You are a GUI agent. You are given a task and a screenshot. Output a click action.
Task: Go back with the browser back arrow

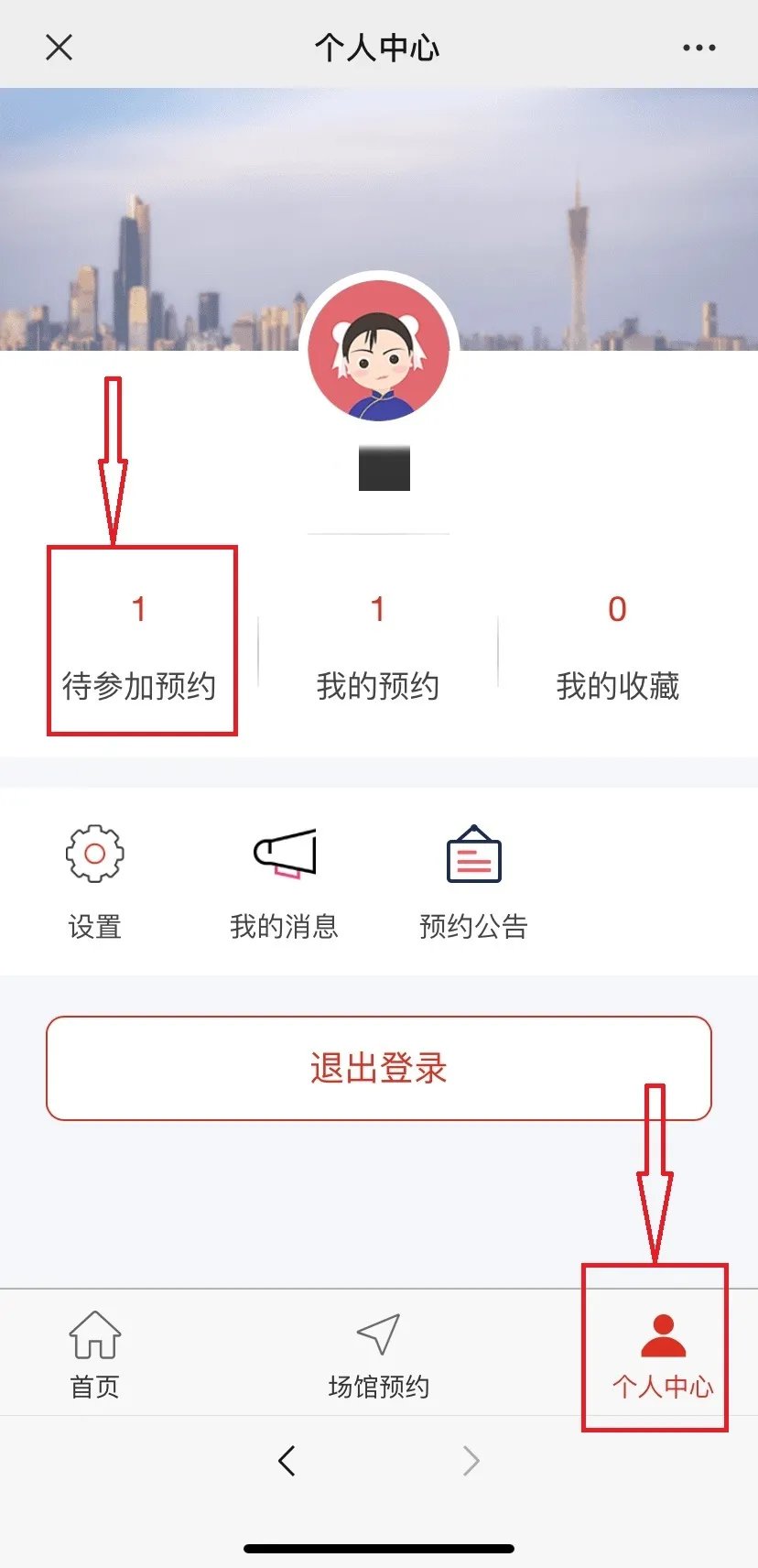coord(287,1461)
